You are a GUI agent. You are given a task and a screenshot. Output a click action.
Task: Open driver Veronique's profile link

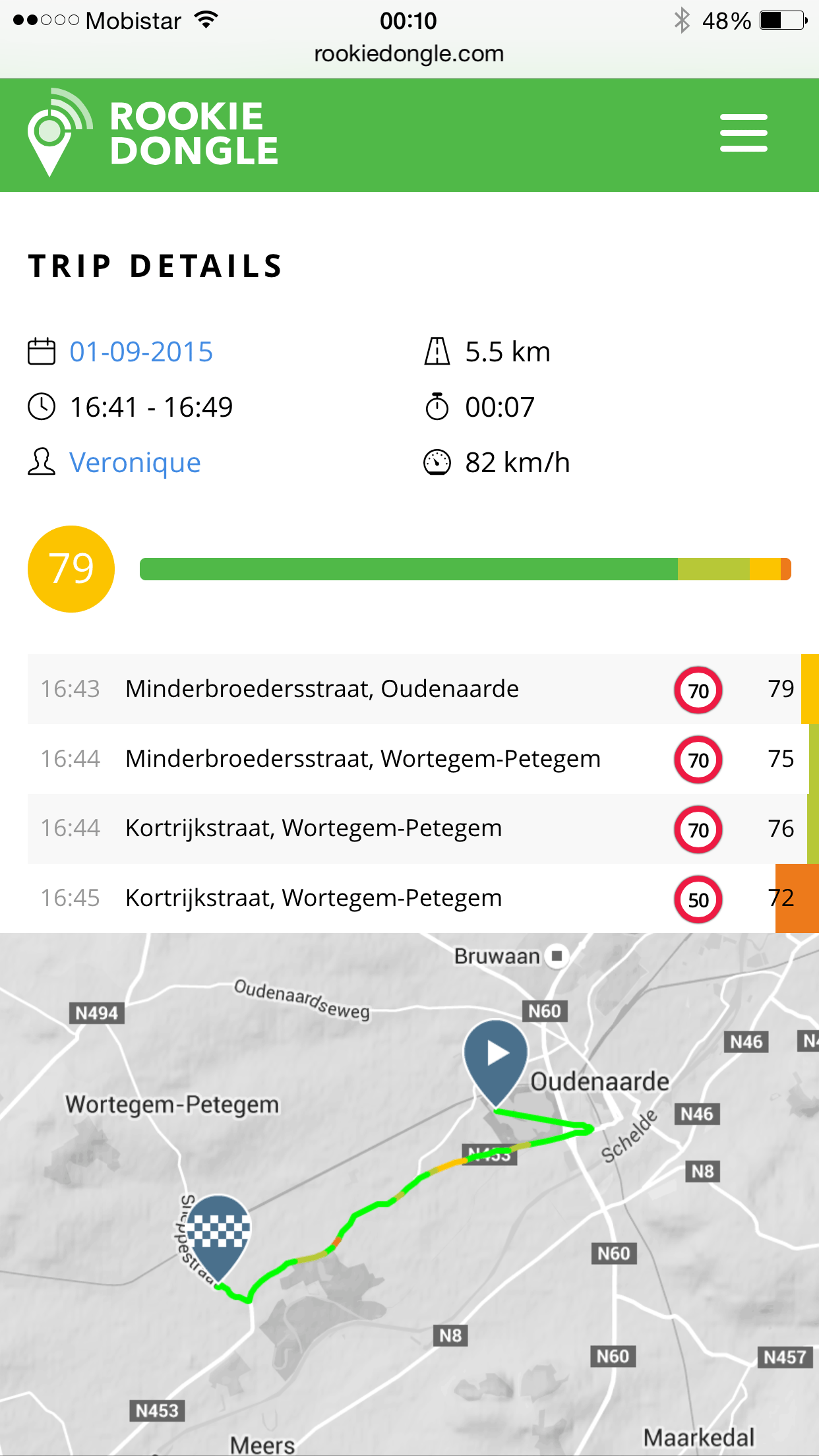[135, 462]
